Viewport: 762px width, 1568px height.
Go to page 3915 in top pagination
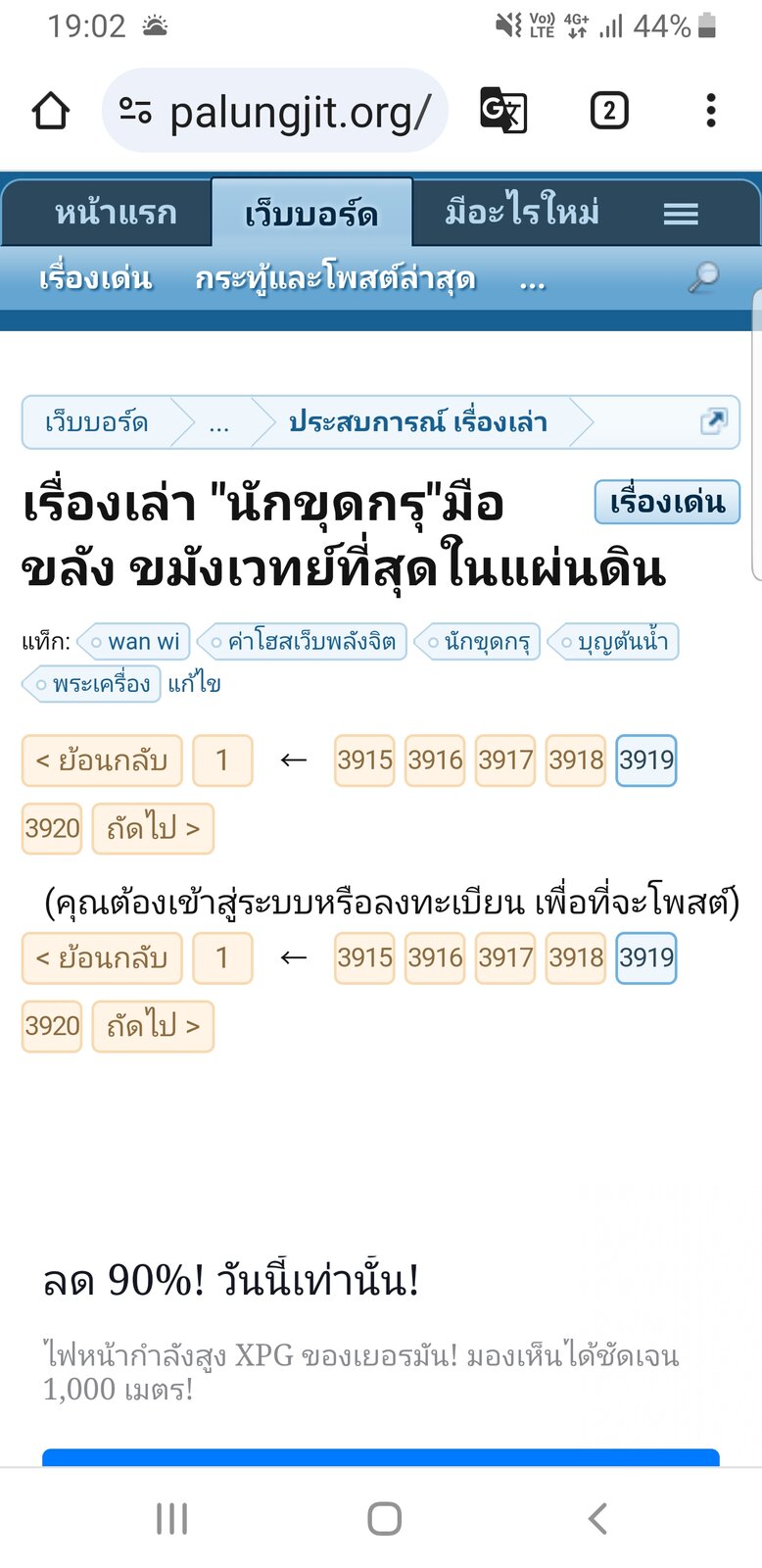coord(364,760)
